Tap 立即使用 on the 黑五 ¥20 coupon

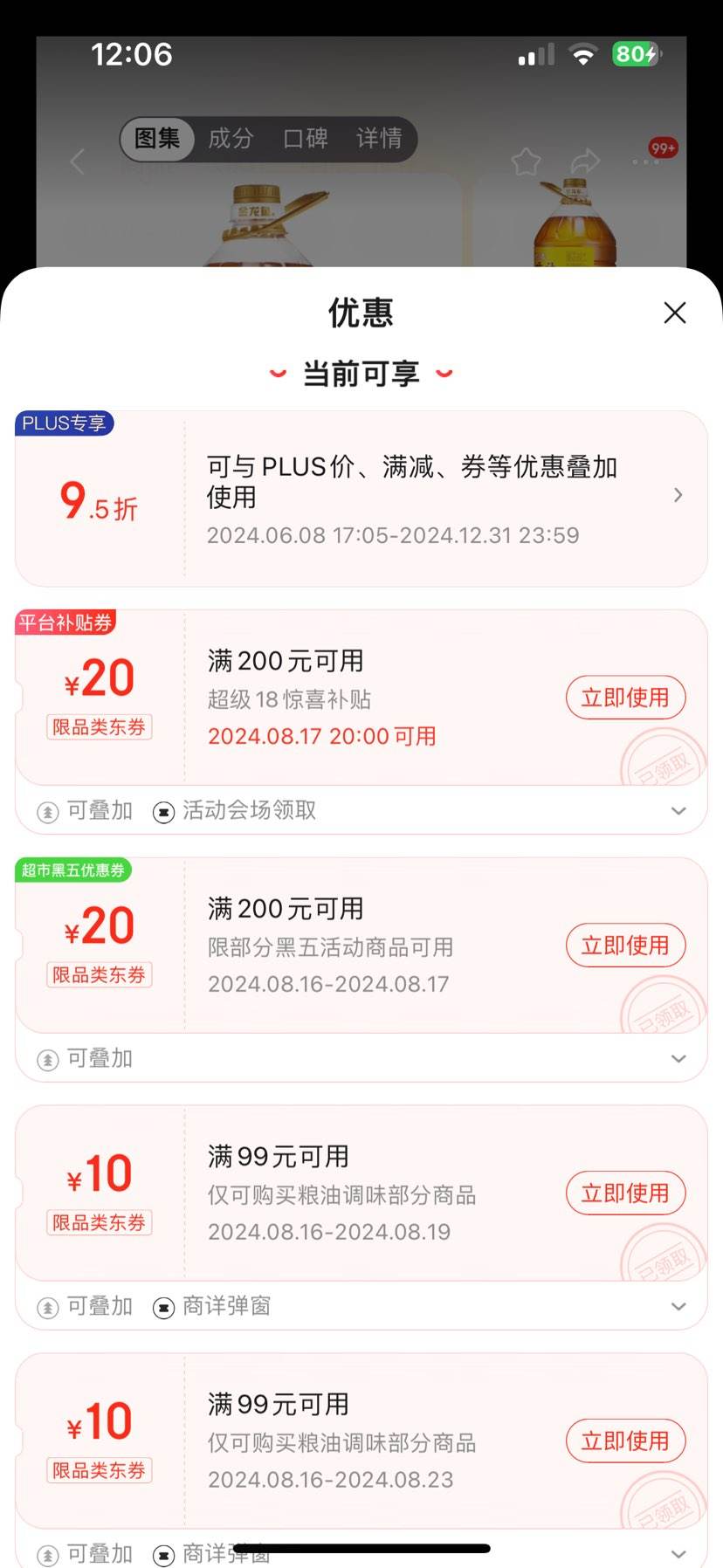pos(625,945)
